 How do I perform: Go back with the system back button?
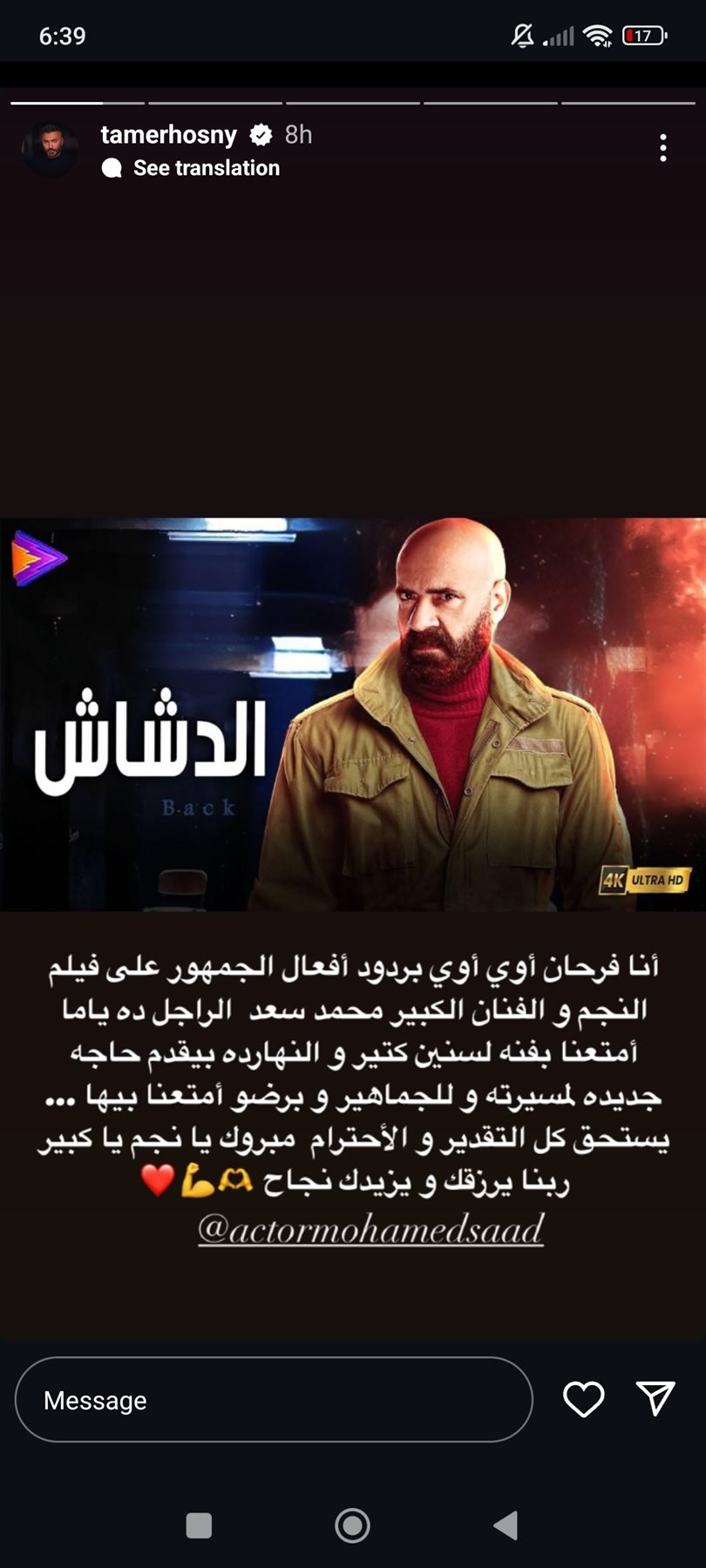pyautogui.click(x=506, y=1525)
